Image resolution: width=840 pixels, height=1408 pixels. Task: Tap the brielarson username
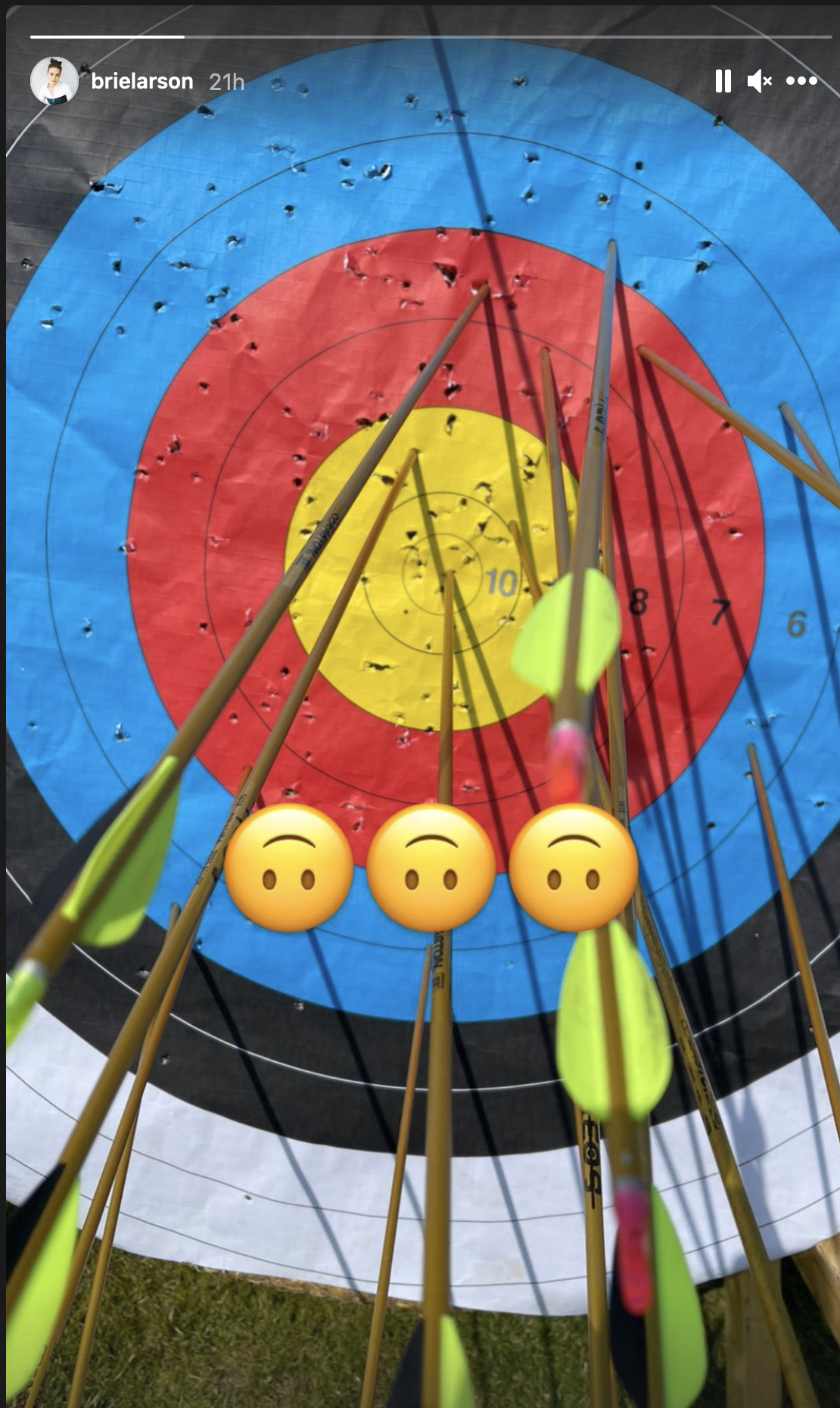[x=142, y=81]
